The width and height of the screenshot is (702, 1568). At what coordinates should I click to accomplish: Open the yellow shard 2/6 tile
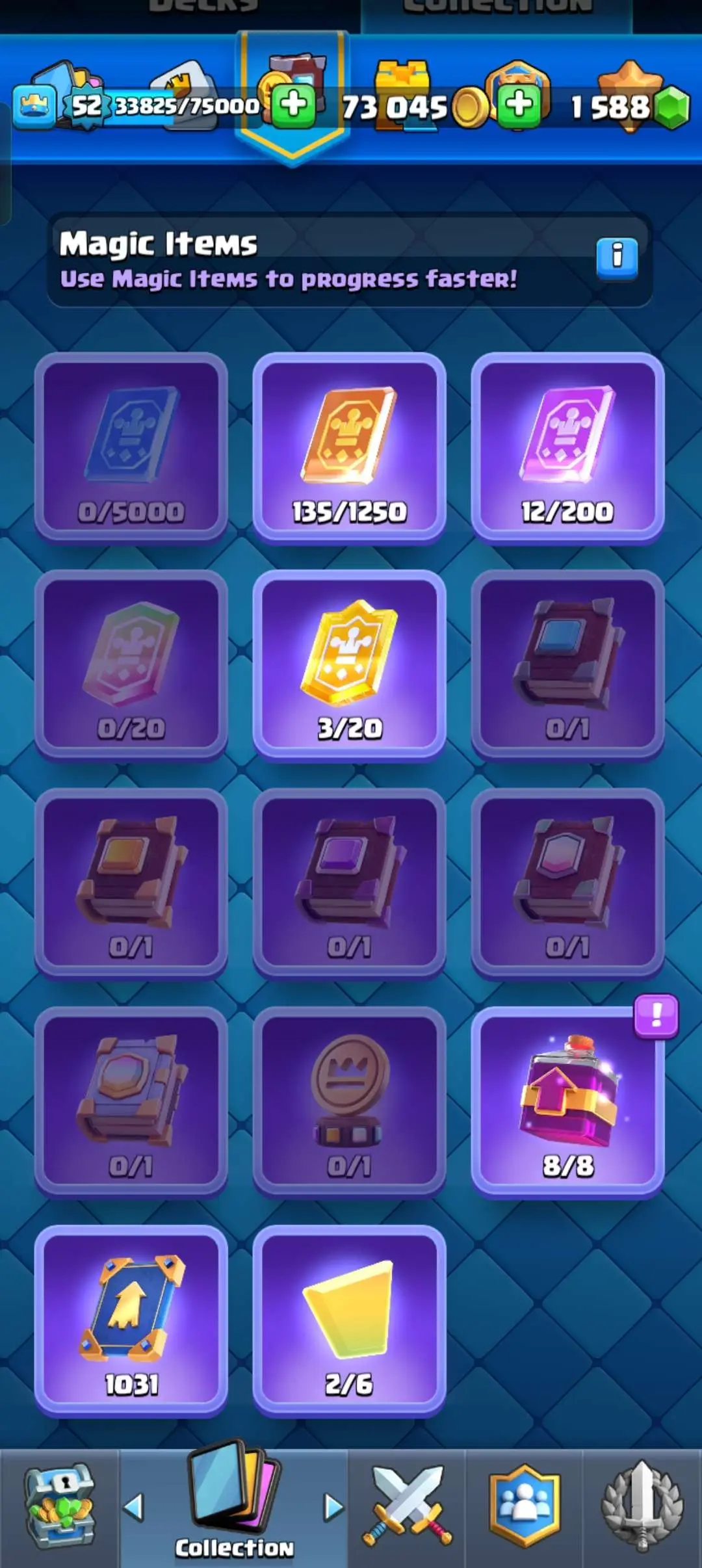[x=350, y=1320]
